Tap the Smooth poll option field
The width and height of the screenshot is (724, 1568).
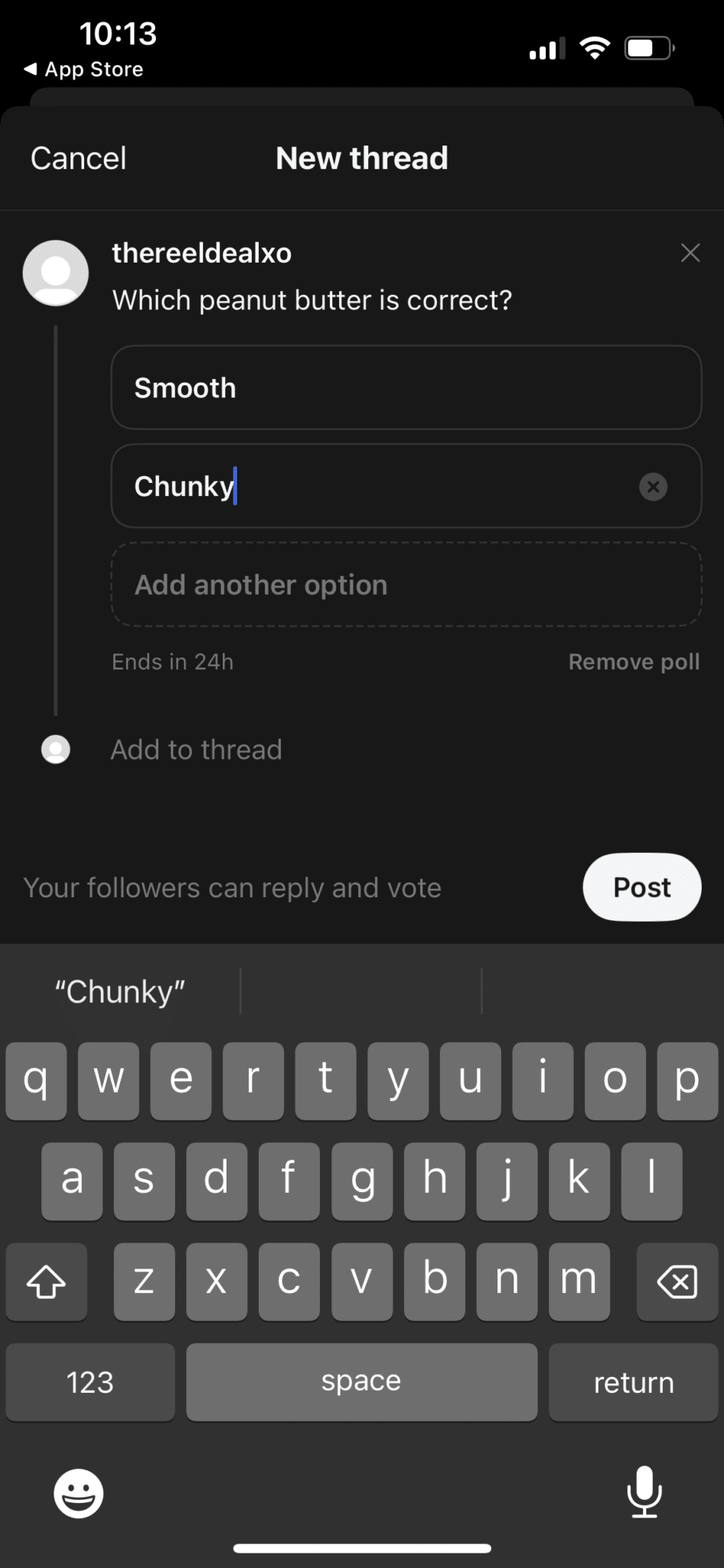pyautogui.click(x=406, y=388)
